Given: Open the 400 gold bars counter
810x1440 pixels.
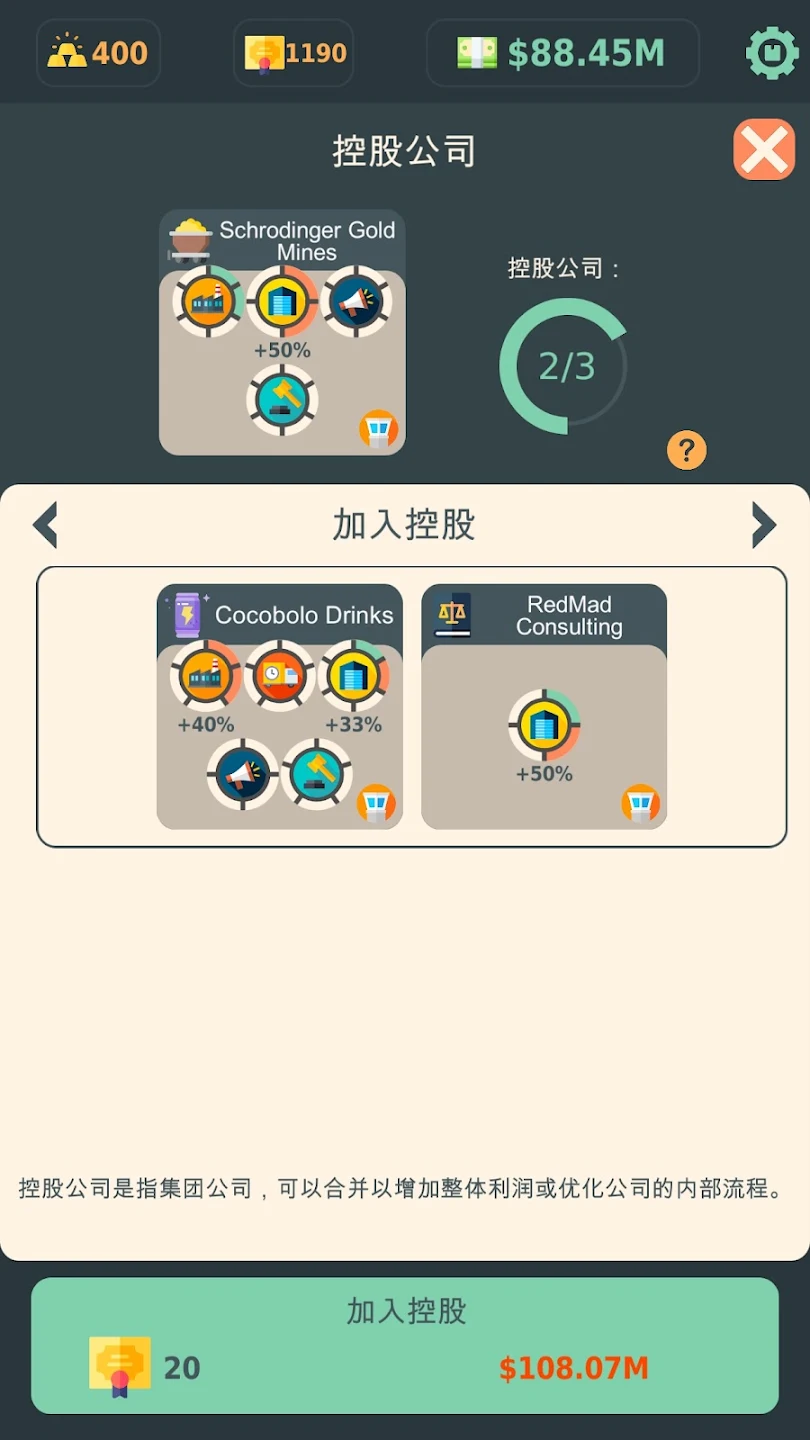Looking at the screenshot, I should 98,53.
